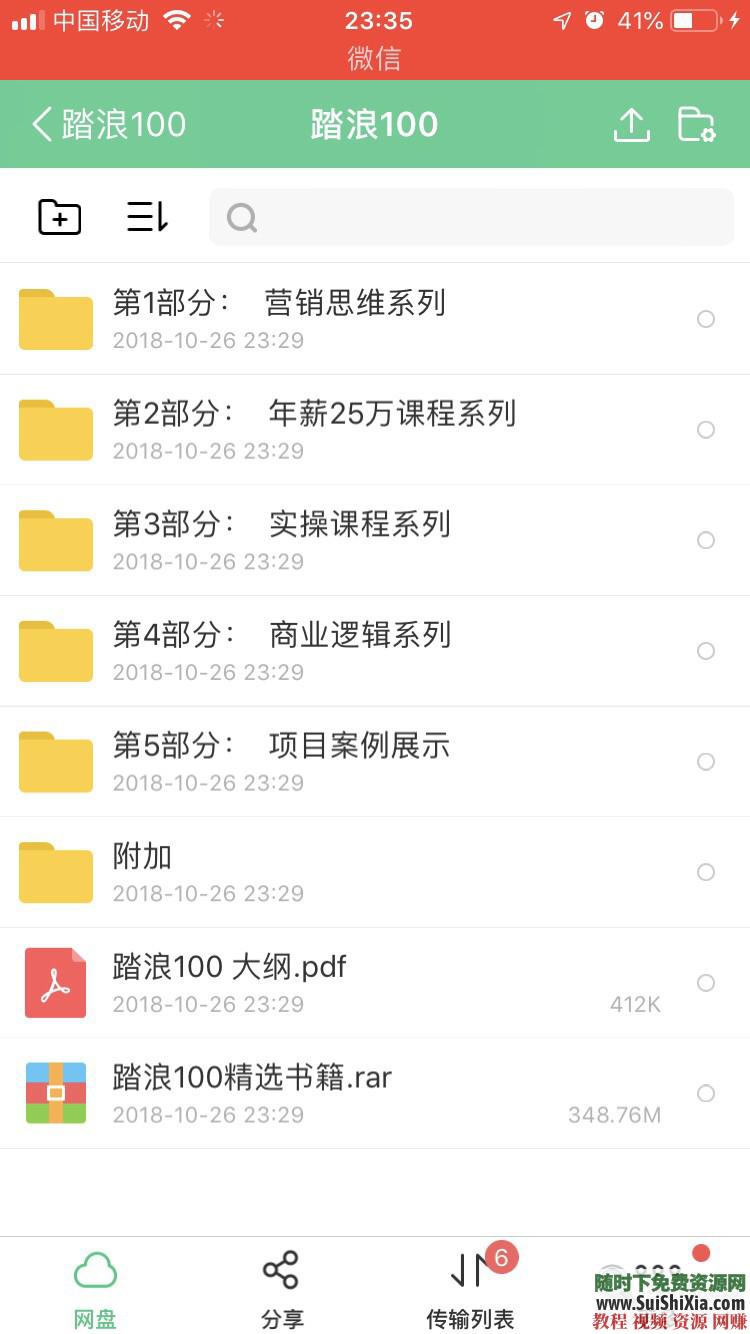The image size is (750, 1334).
Task: Tap the search magnifier icon
Action: [242, 217]
